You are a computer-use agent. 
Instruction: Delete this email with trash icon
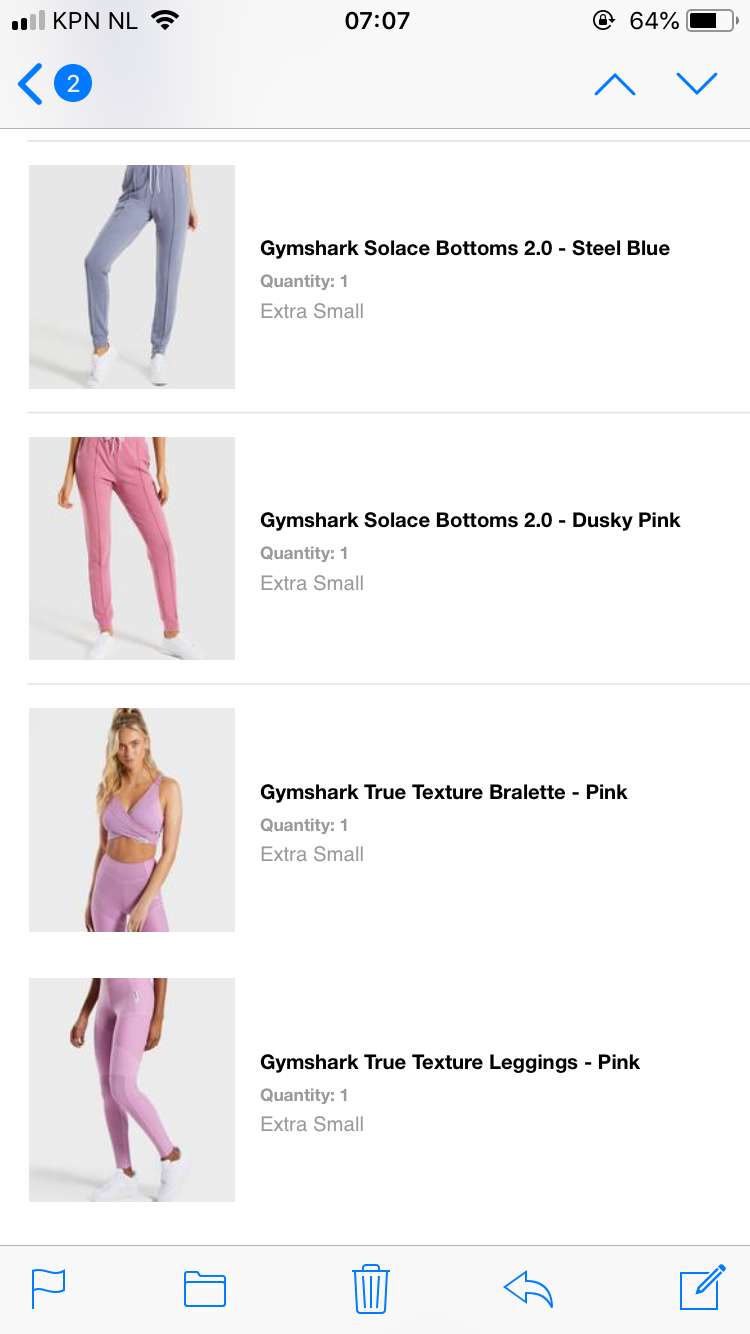click(370, 1288)
